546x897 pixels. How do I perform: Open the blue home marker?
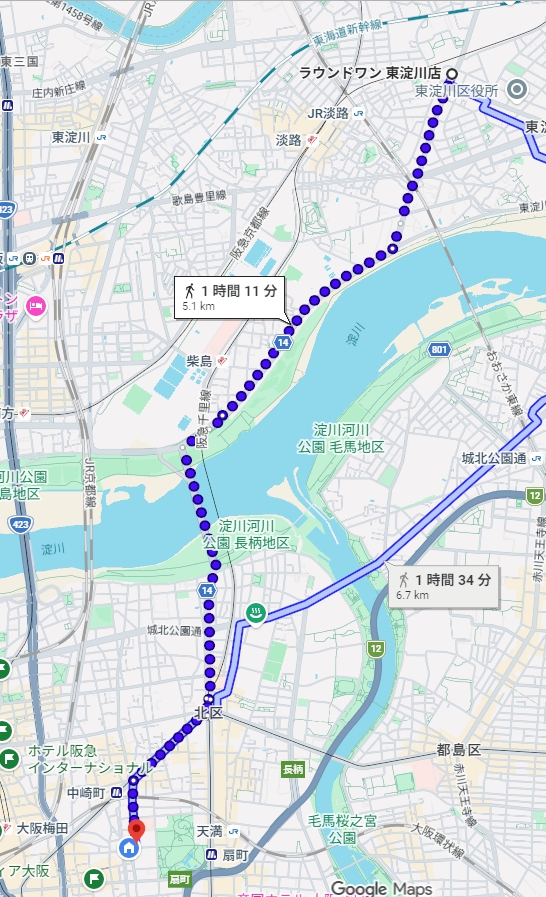coord(129,848)
